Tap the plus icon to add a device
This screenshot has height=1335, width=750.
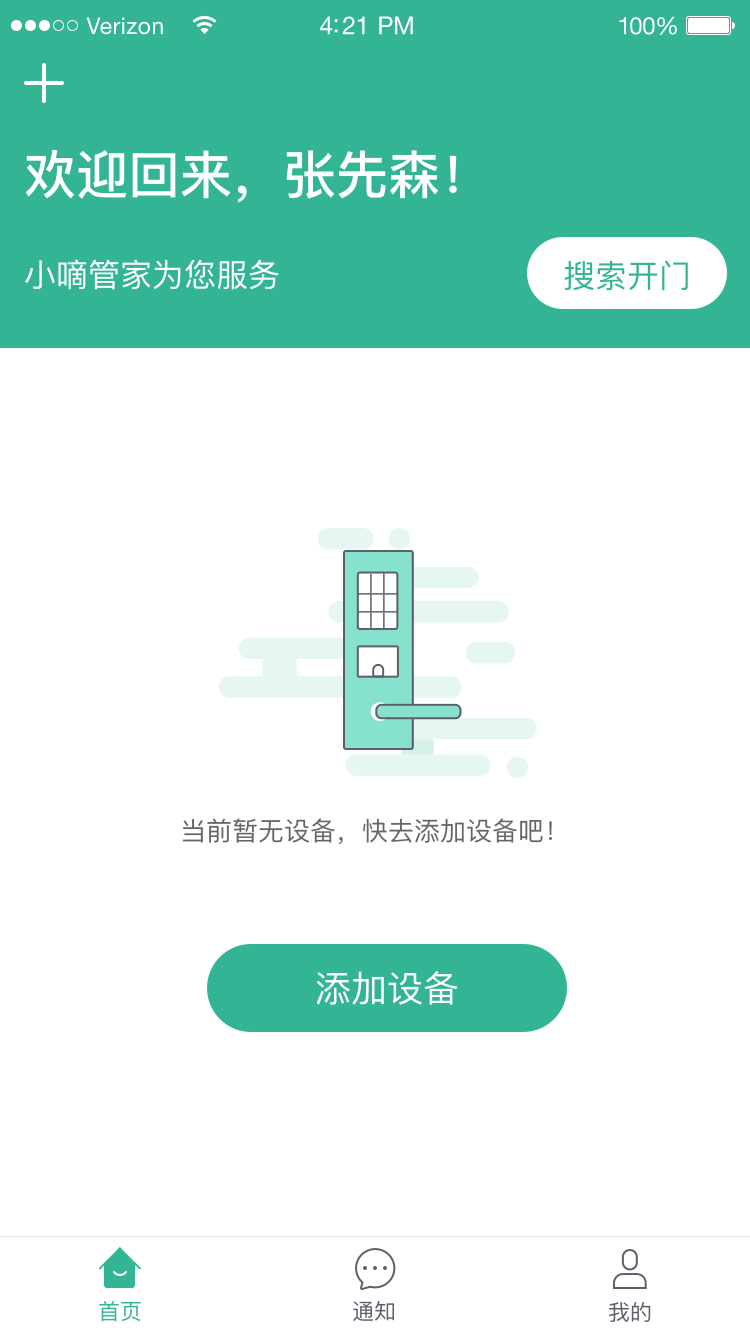44,84
